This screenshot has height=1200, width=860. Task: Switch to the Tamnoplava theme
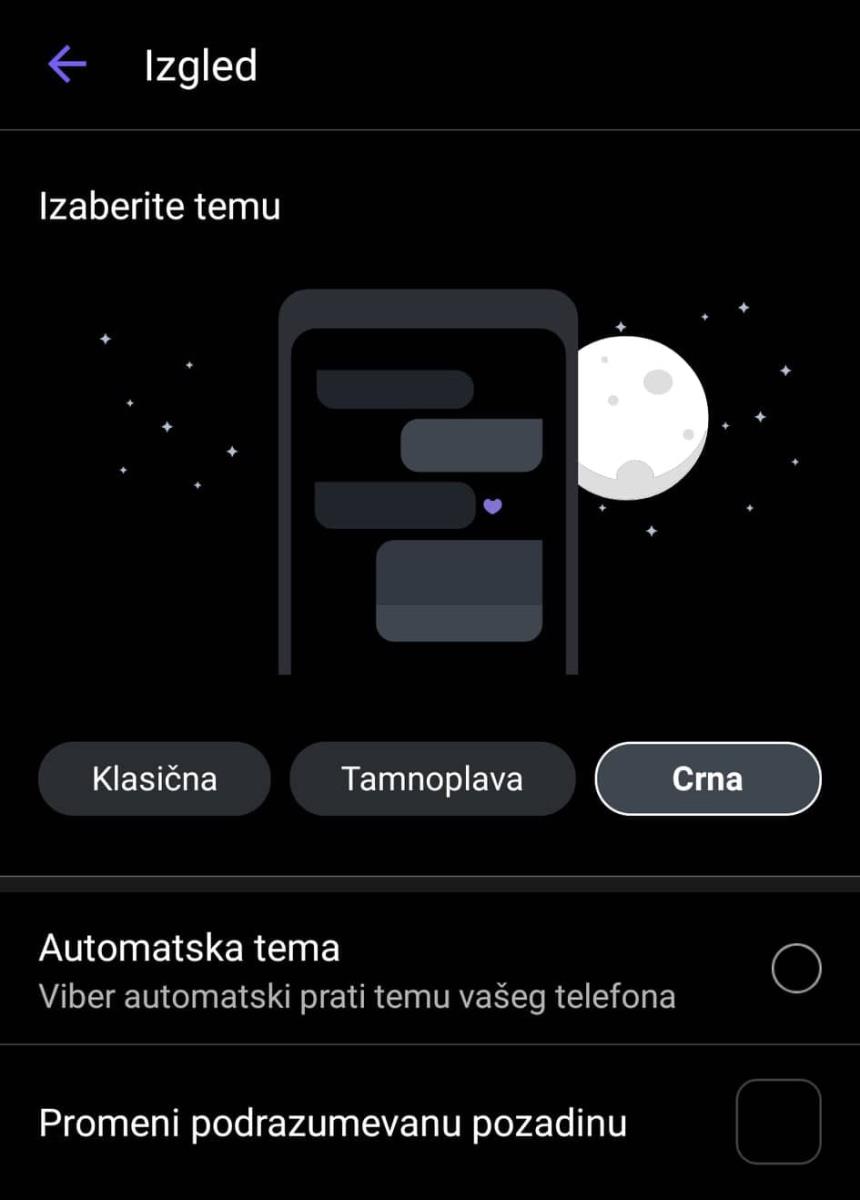(x=432, y=779)
